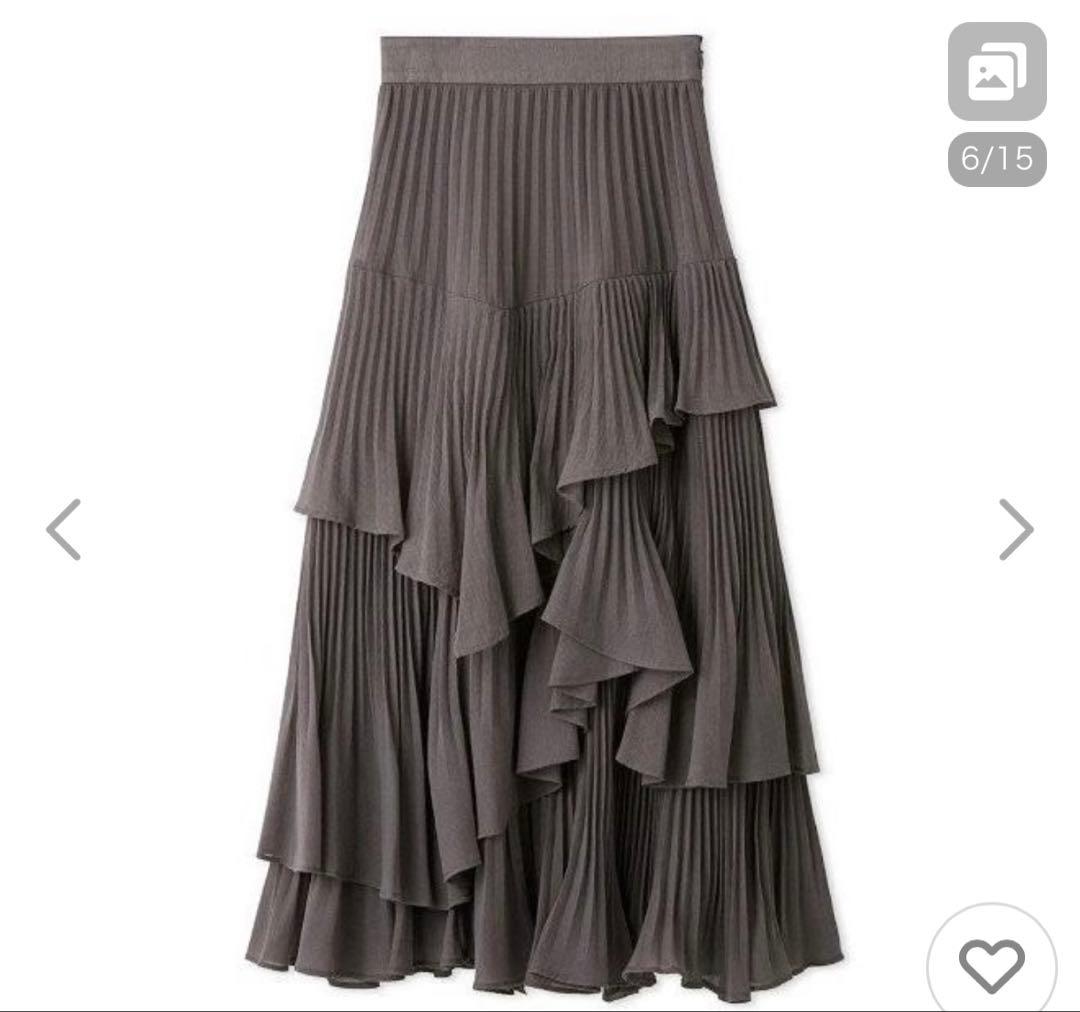Go to the previous product photo

63,529
